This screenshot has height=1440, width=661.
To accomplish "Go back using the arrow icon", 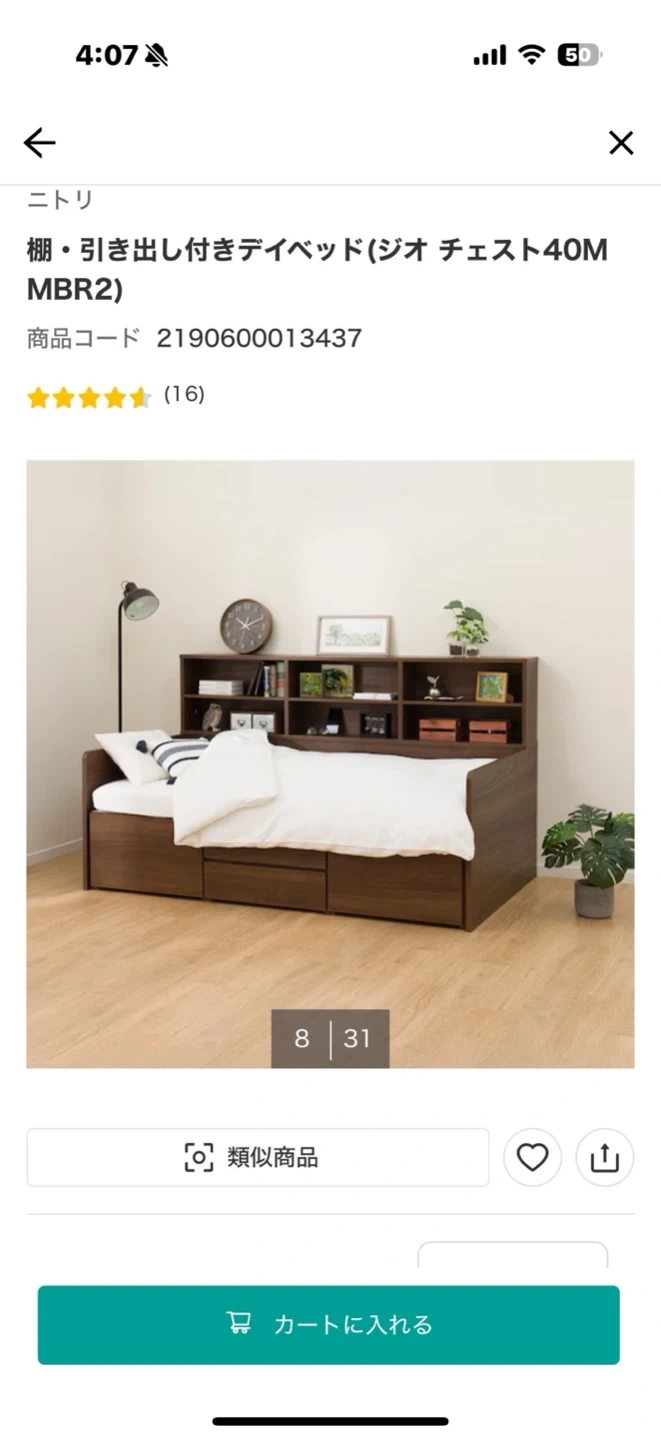I will coord(40,143).
